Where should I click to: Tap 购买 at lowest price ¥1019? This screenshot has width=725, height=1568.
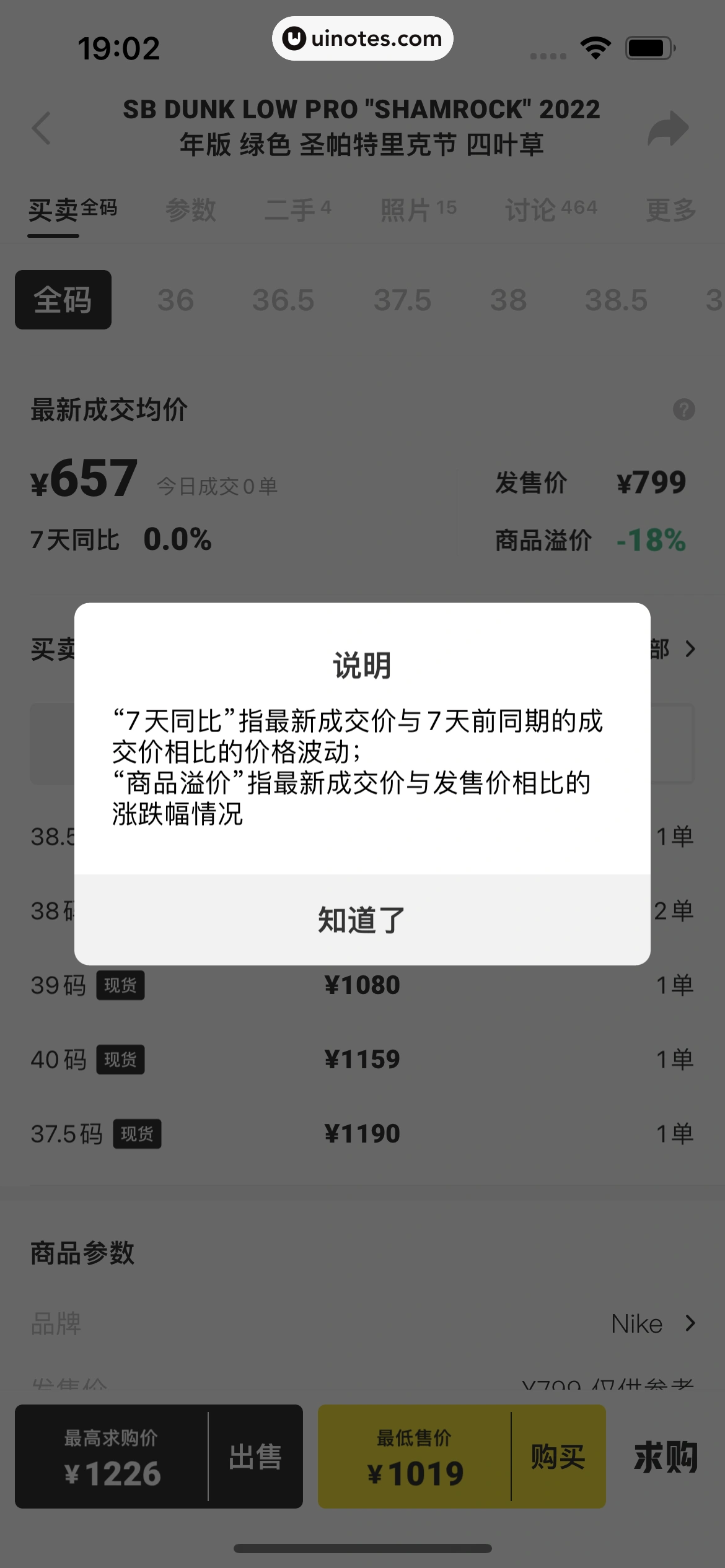pos(558,1457)
